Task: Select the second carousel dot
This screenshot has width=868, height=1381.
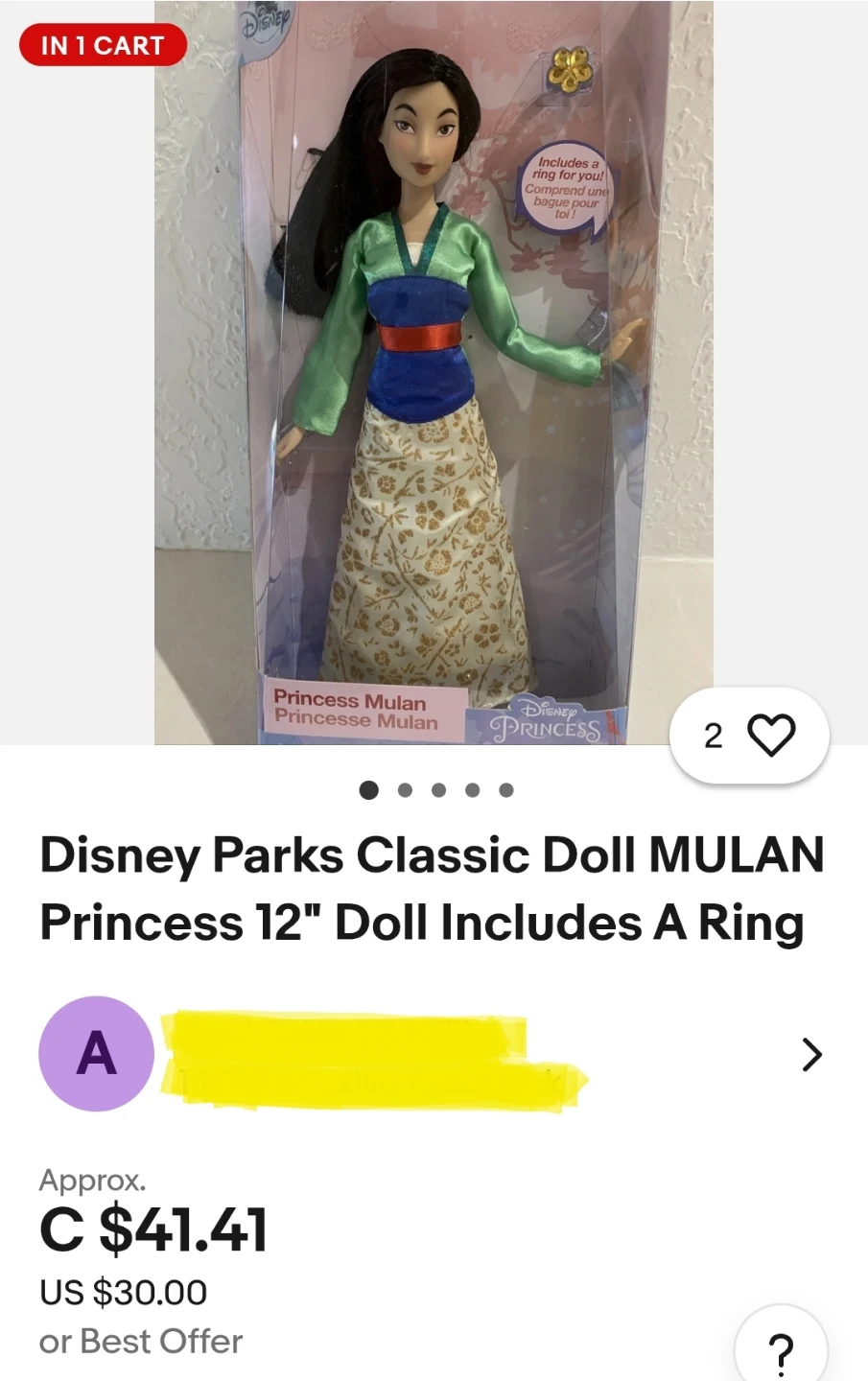Action: coord(405,789)
